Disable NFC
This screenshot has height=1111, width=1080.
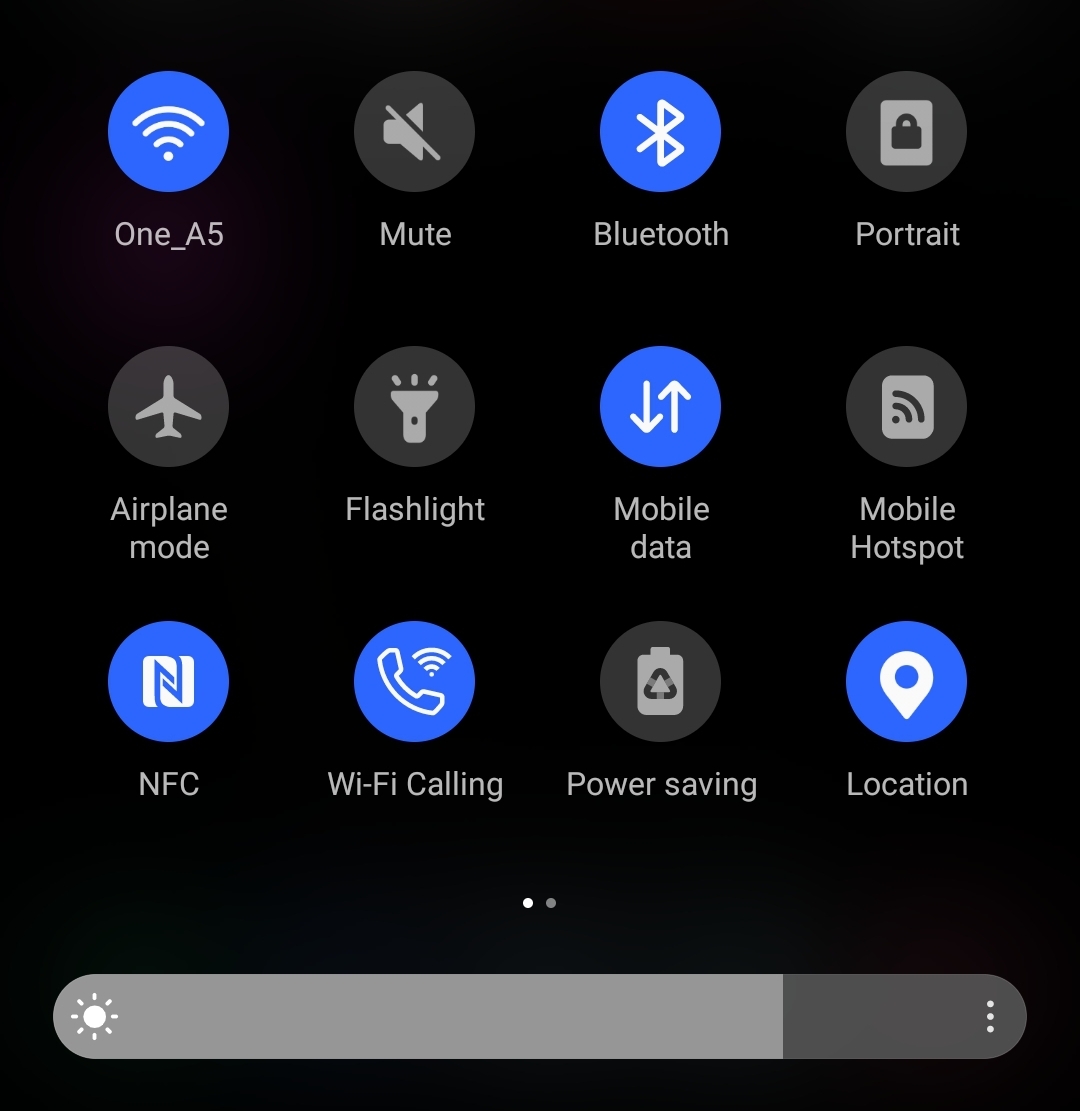click(x=168, y=681)
